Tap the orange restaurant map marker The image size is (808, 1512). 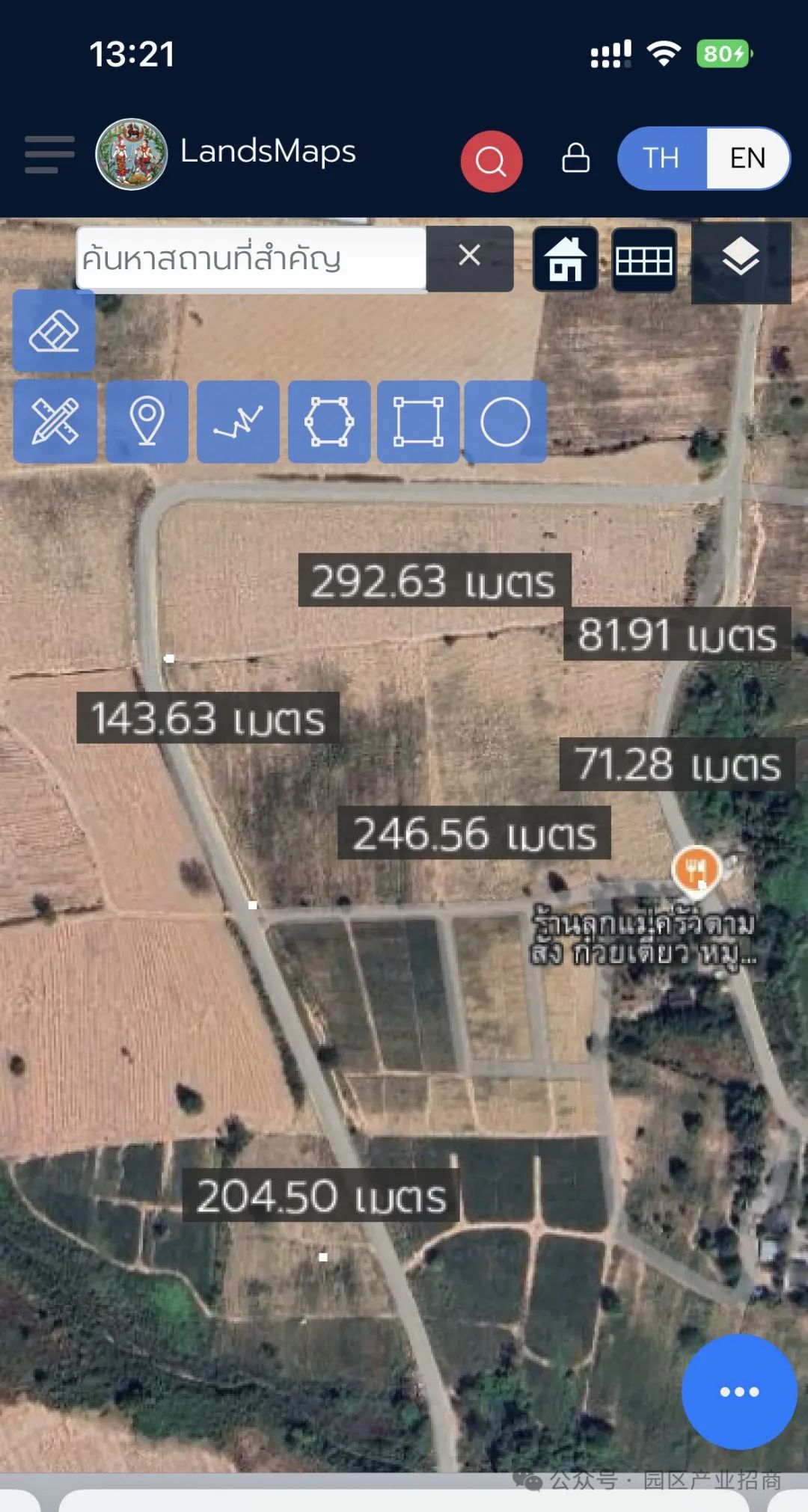(x=697, y=869)
